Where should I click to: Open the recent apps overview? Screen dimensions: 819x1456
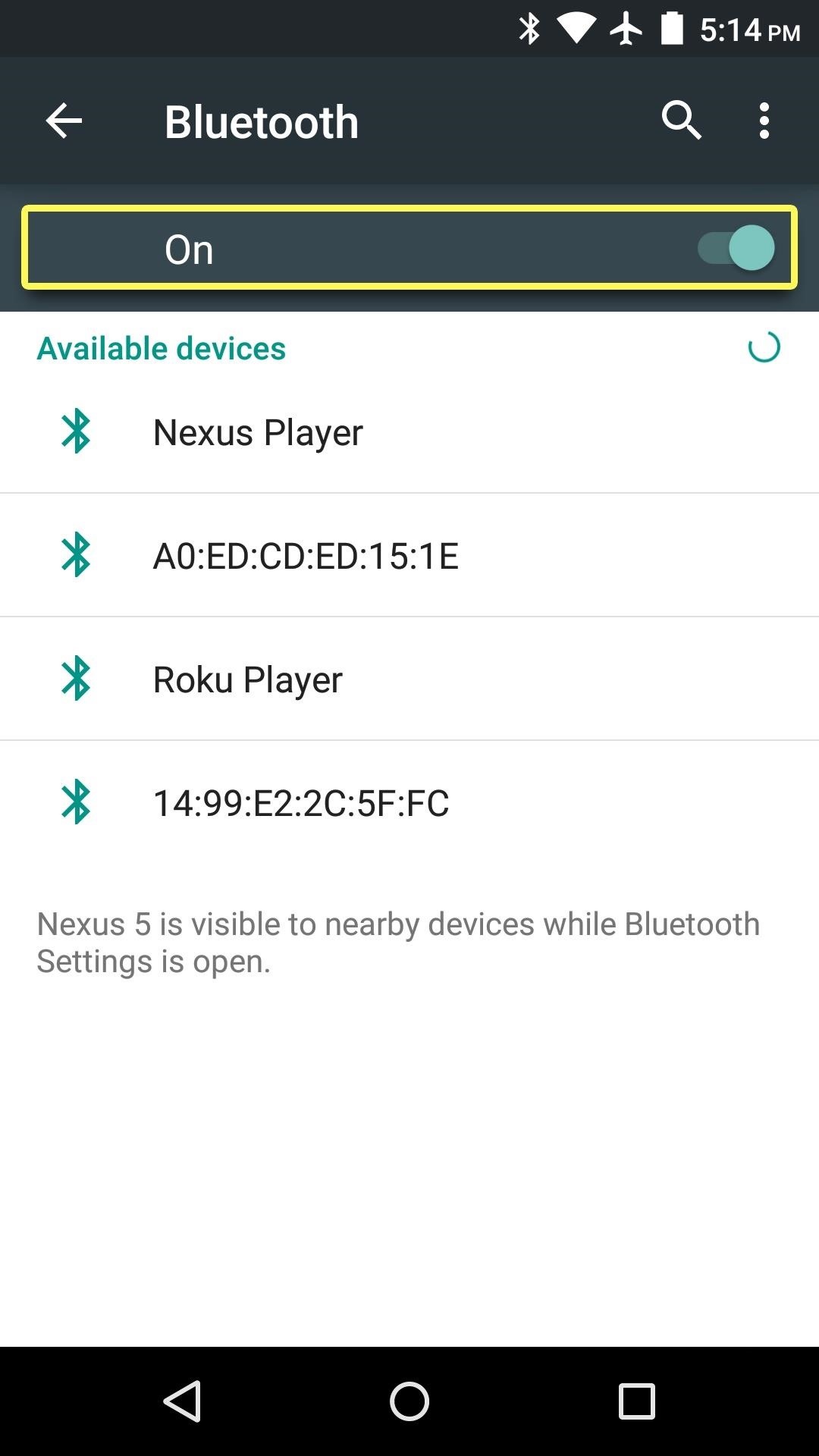636,1401
